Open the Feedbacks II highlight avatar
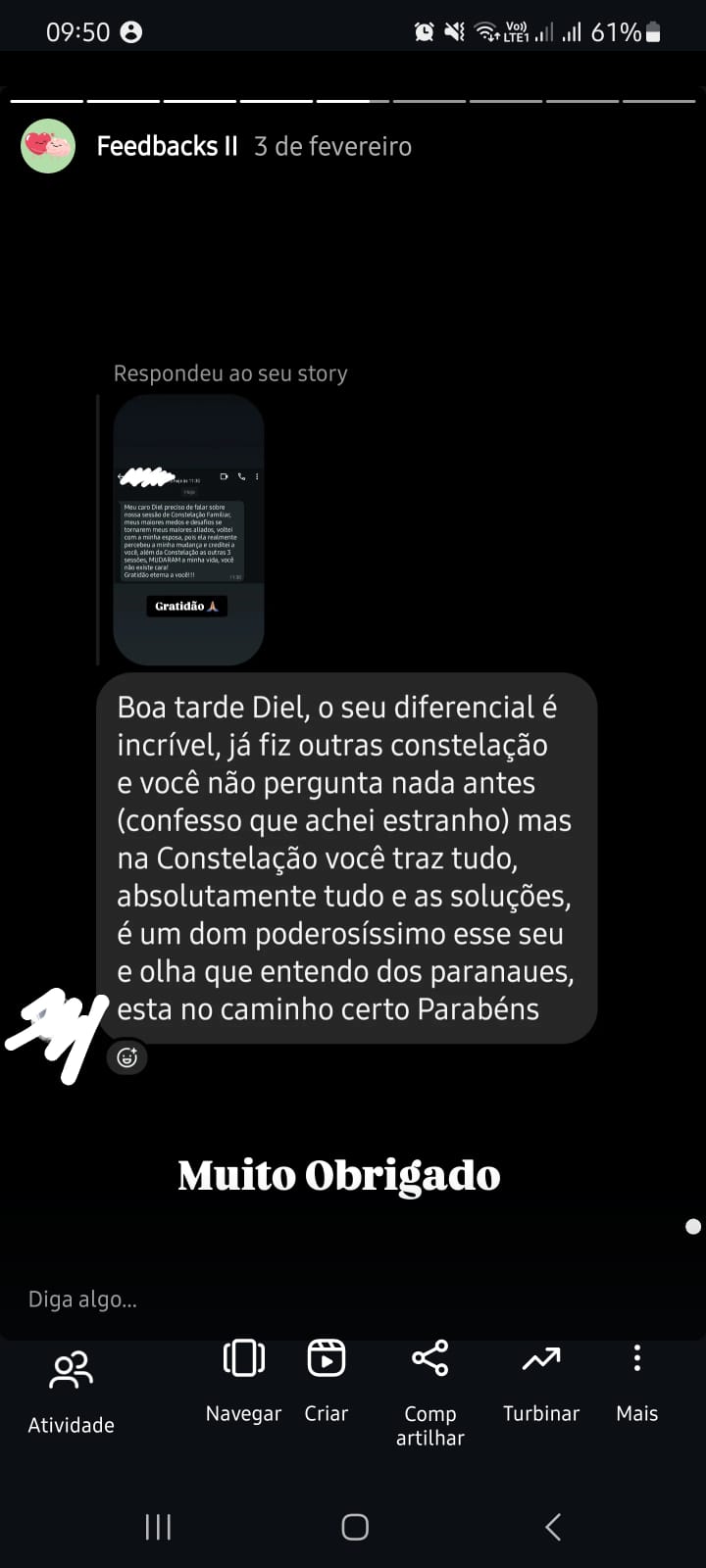Viewport: 706px width, 1568px height. tap(48, 146)
